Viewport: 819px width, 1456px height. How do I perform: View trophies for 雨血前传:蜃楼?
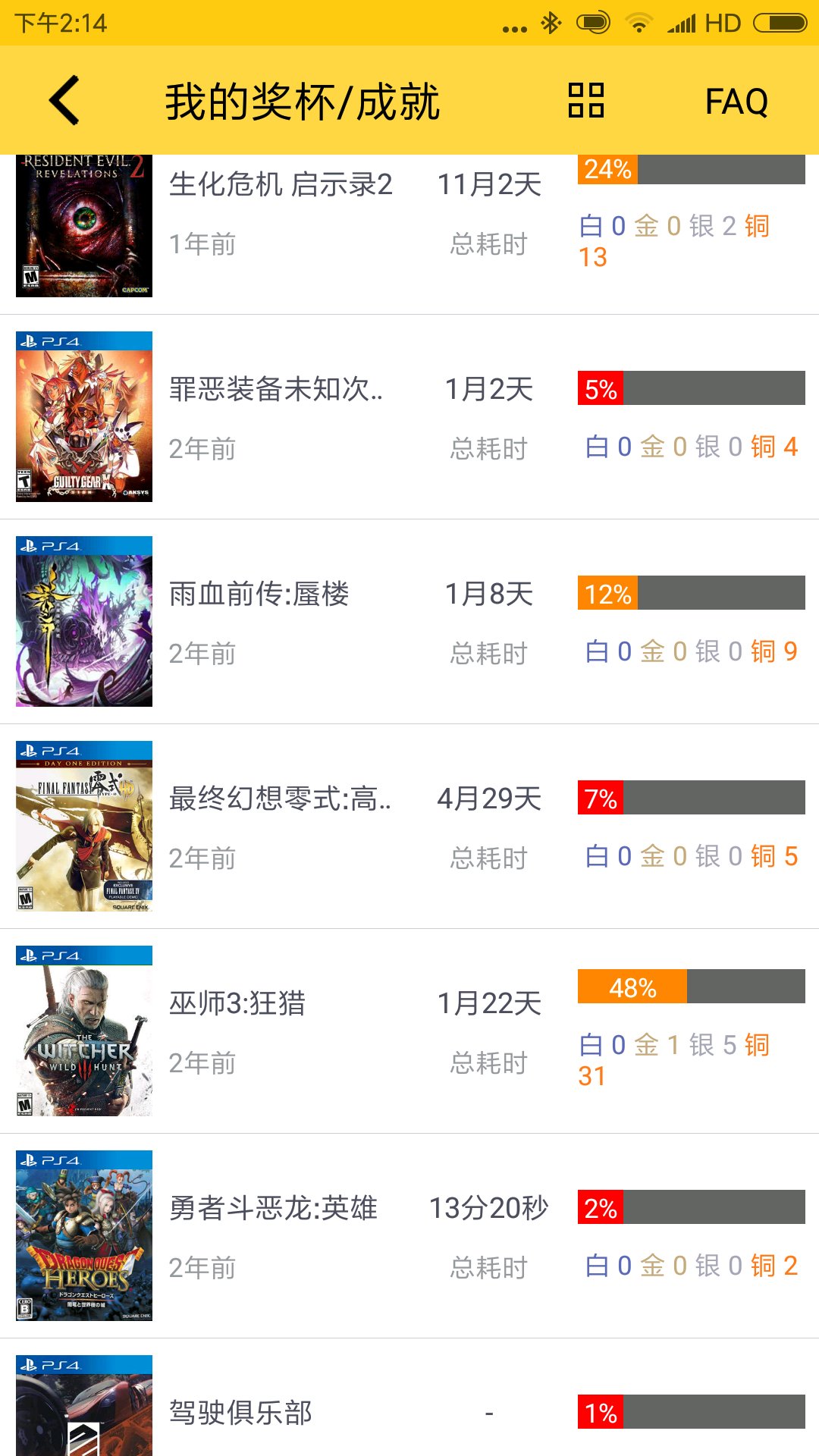click(409, 622)
